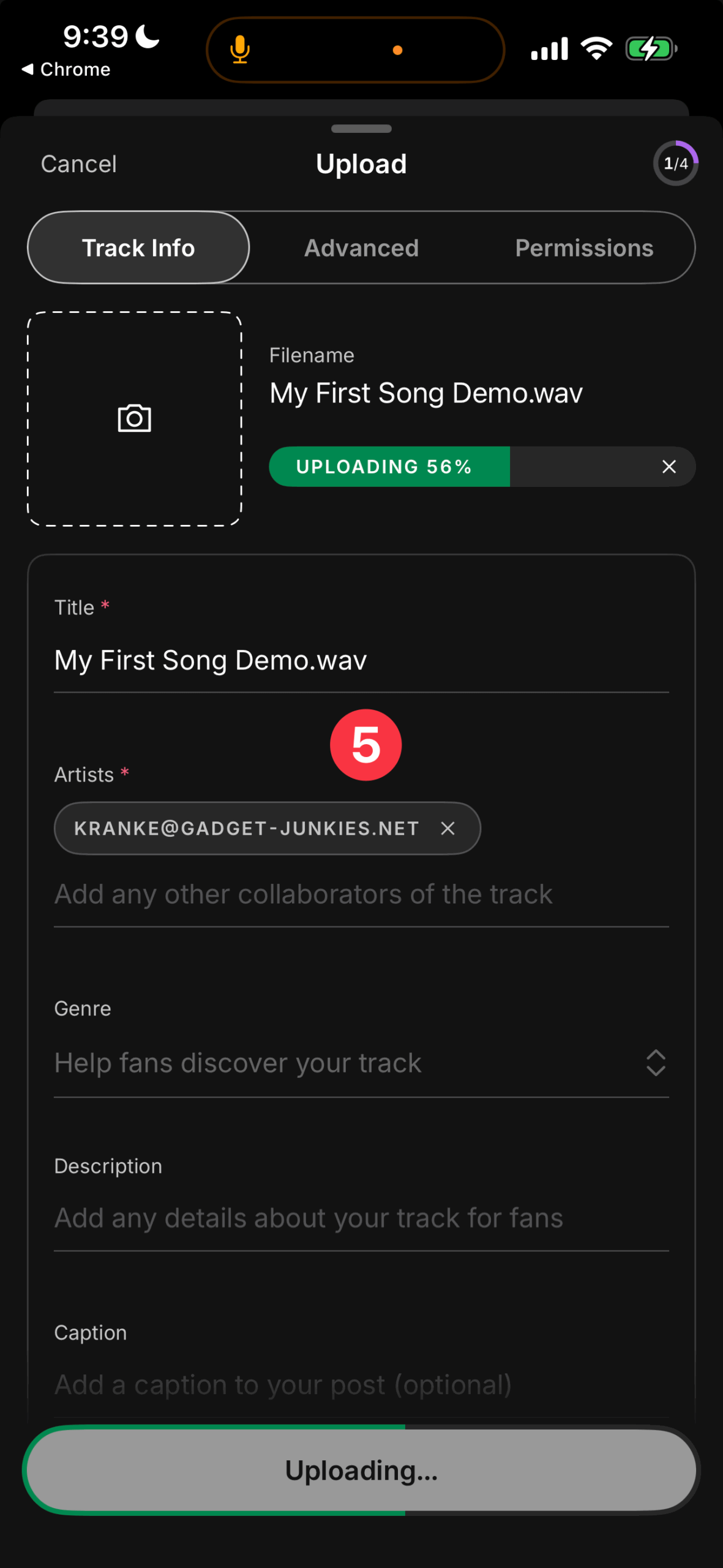Open the Genre dropdown
This screenshot has width=723, height=1568.
coord(361,1063)
